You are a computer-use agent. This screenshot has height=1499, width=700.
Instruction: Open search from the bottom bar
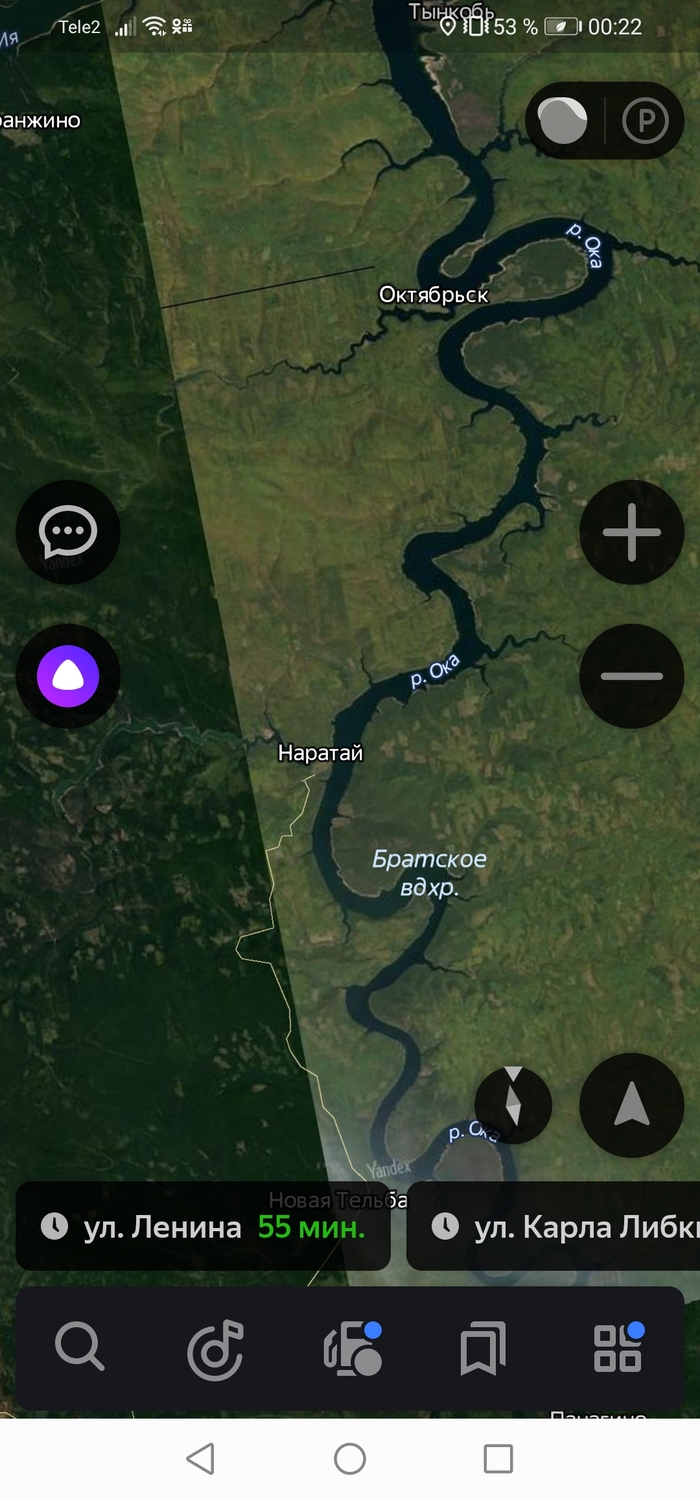[79, 1347]
